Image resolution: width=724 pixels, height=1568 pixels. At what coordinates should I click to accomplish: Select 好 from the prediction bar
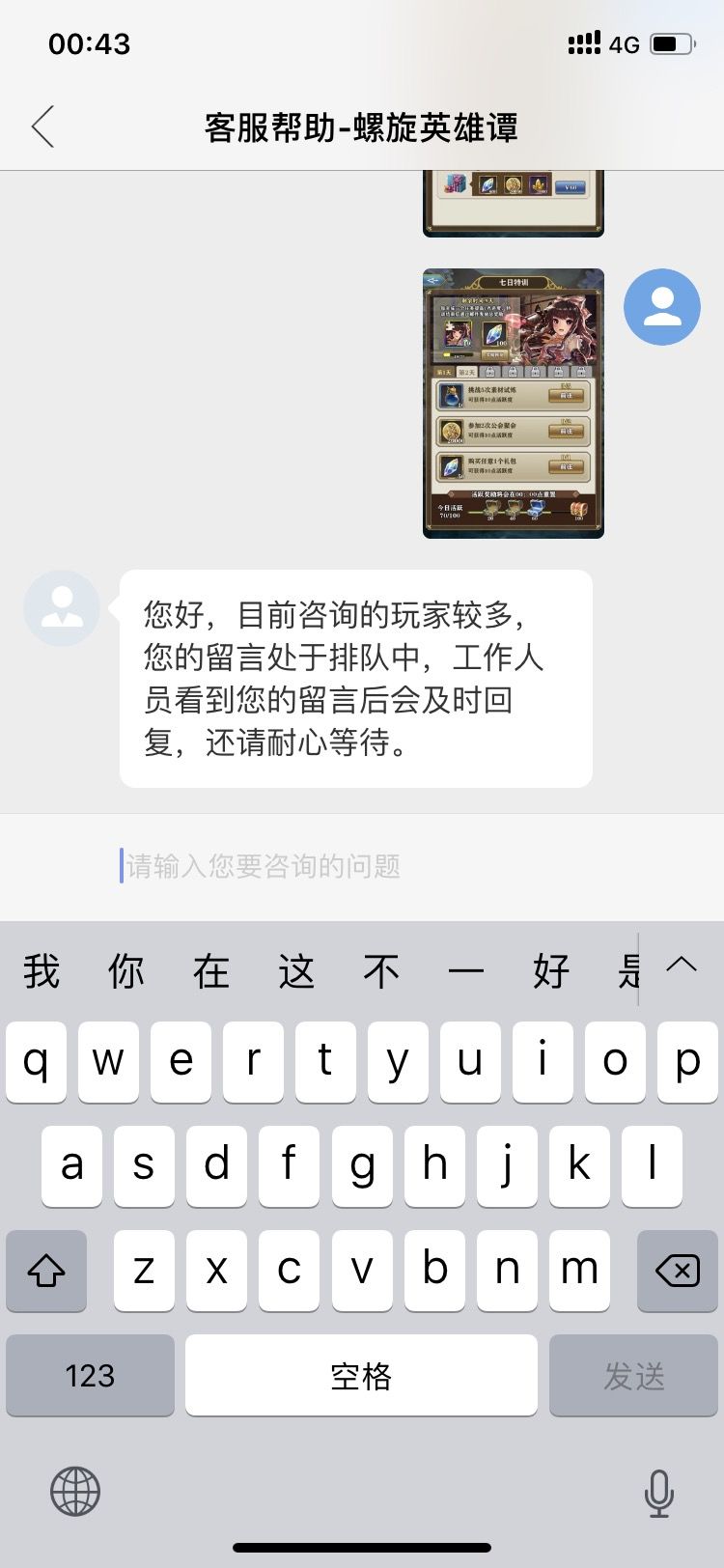(x=550, y=971)
